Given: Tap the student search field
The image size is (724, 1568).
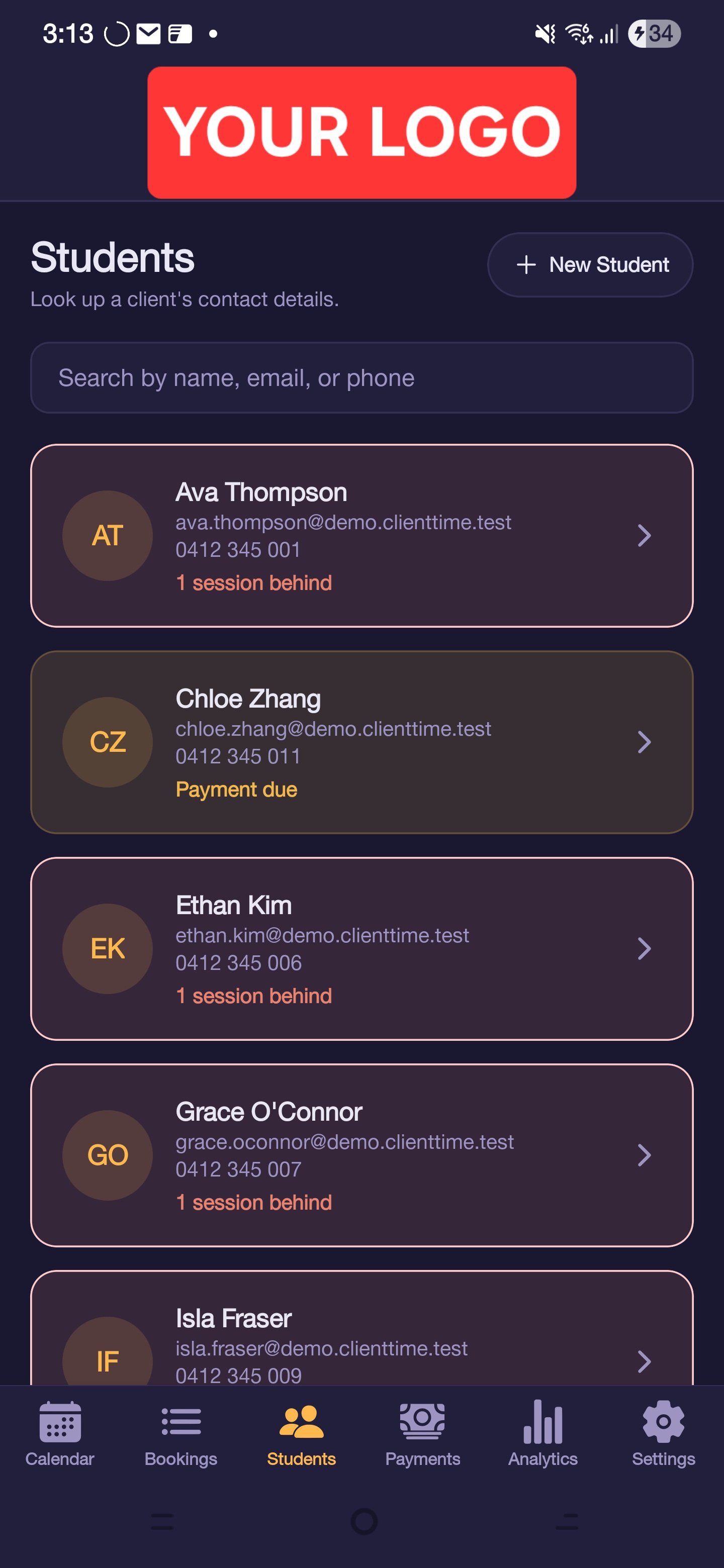Looking at the screenshot, I should [x=361, y=377].
